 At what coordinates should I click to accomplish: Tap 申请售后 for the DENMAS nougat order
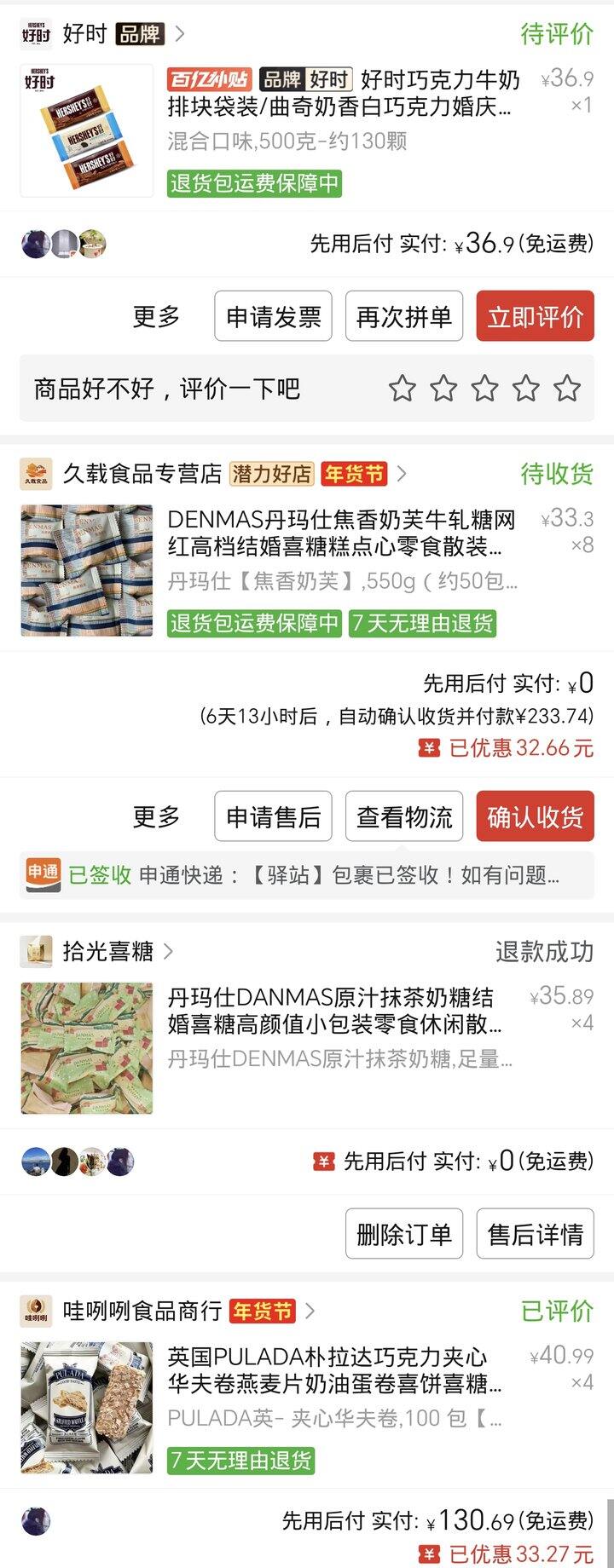273,816
